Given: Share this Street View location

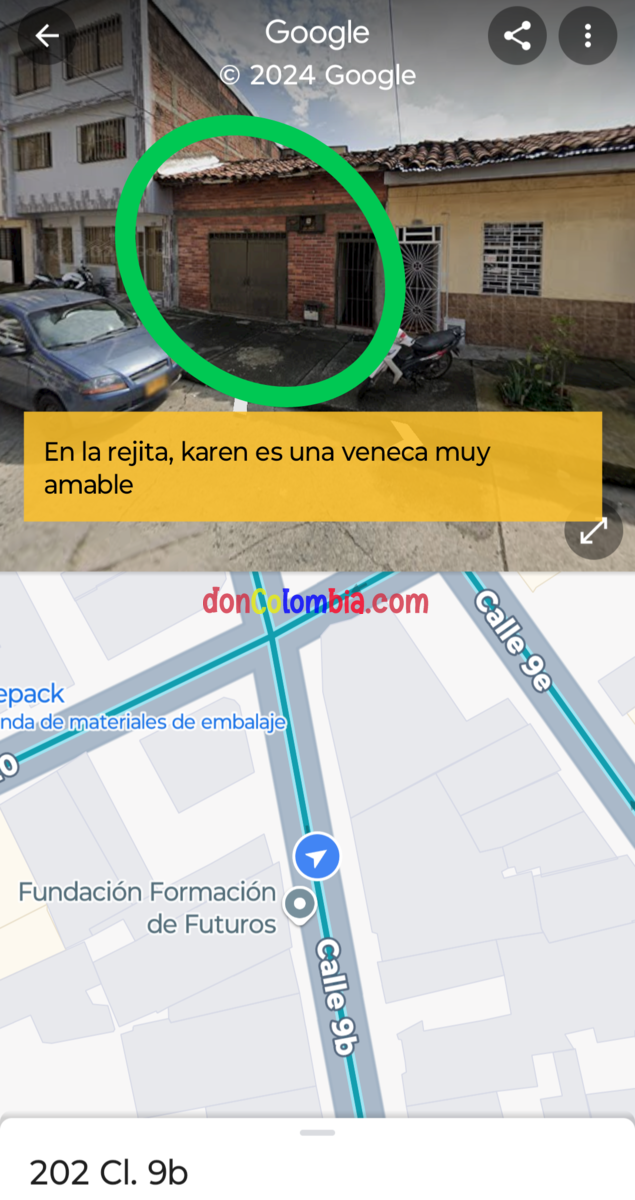Looking at the screenshot, I should pyautogui.click(x=517, y=37).
